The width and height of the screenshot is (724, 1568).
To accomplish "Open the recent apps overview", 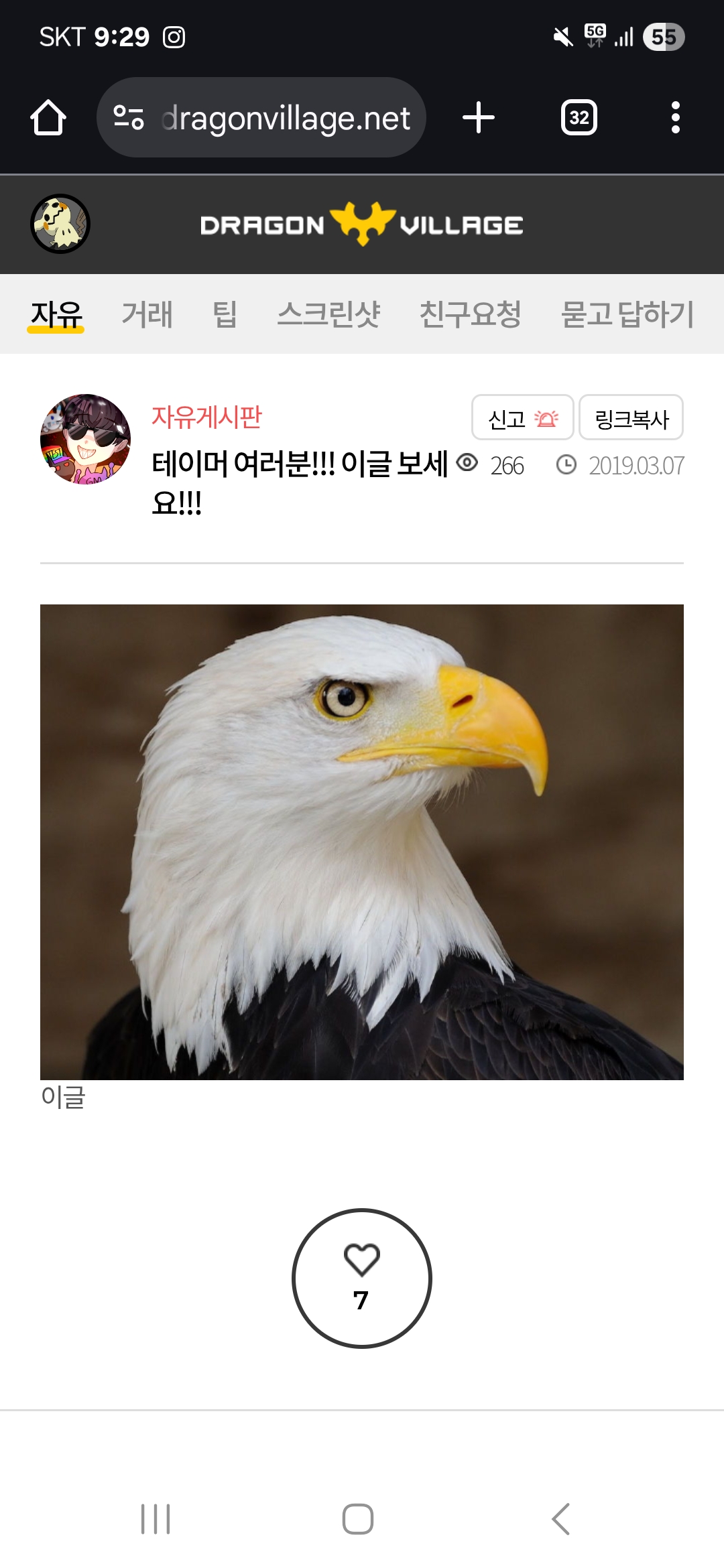I will [x=156, y=1518].
